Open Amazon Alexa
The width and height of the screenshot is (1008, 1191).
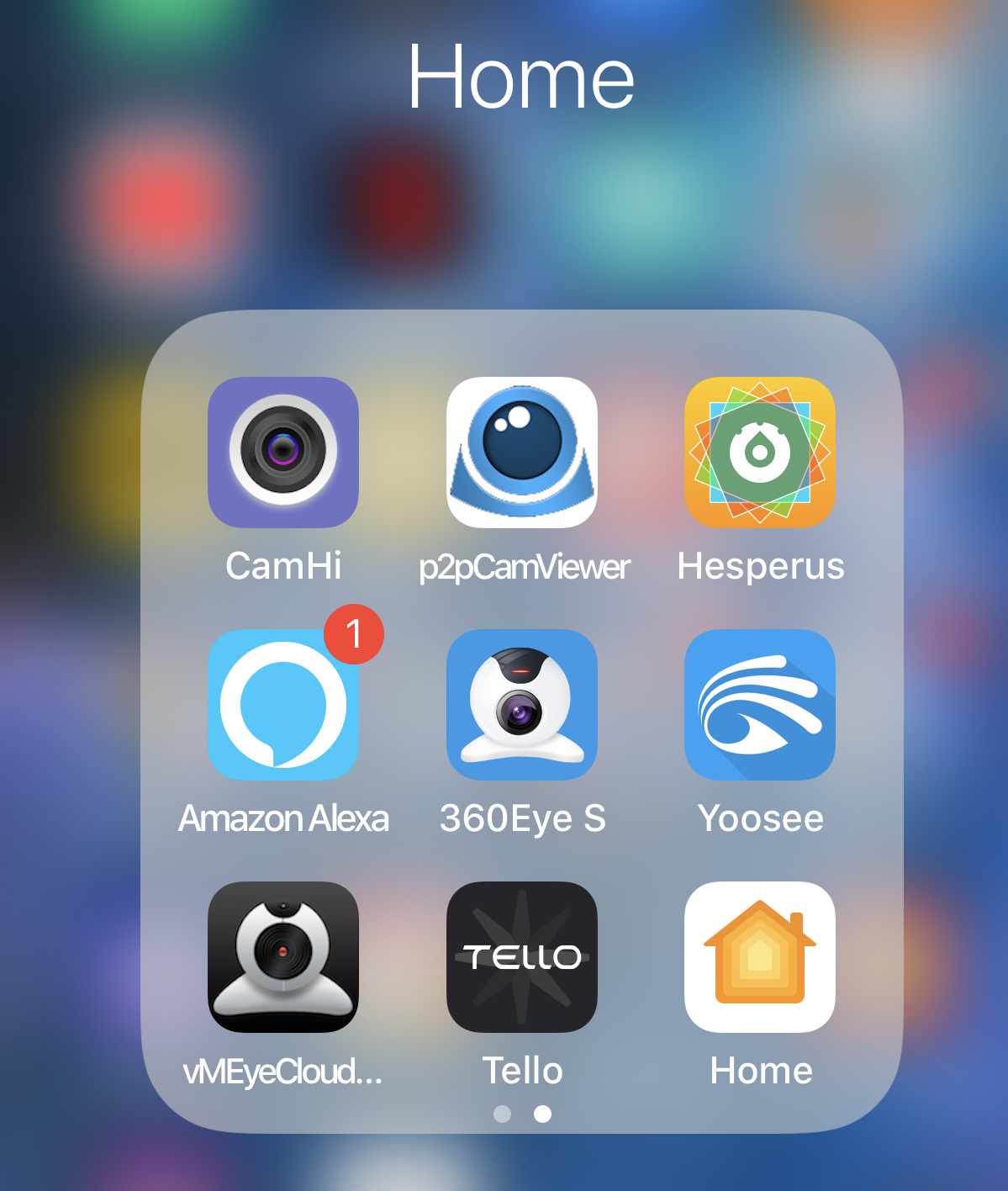tap(283, 705)
